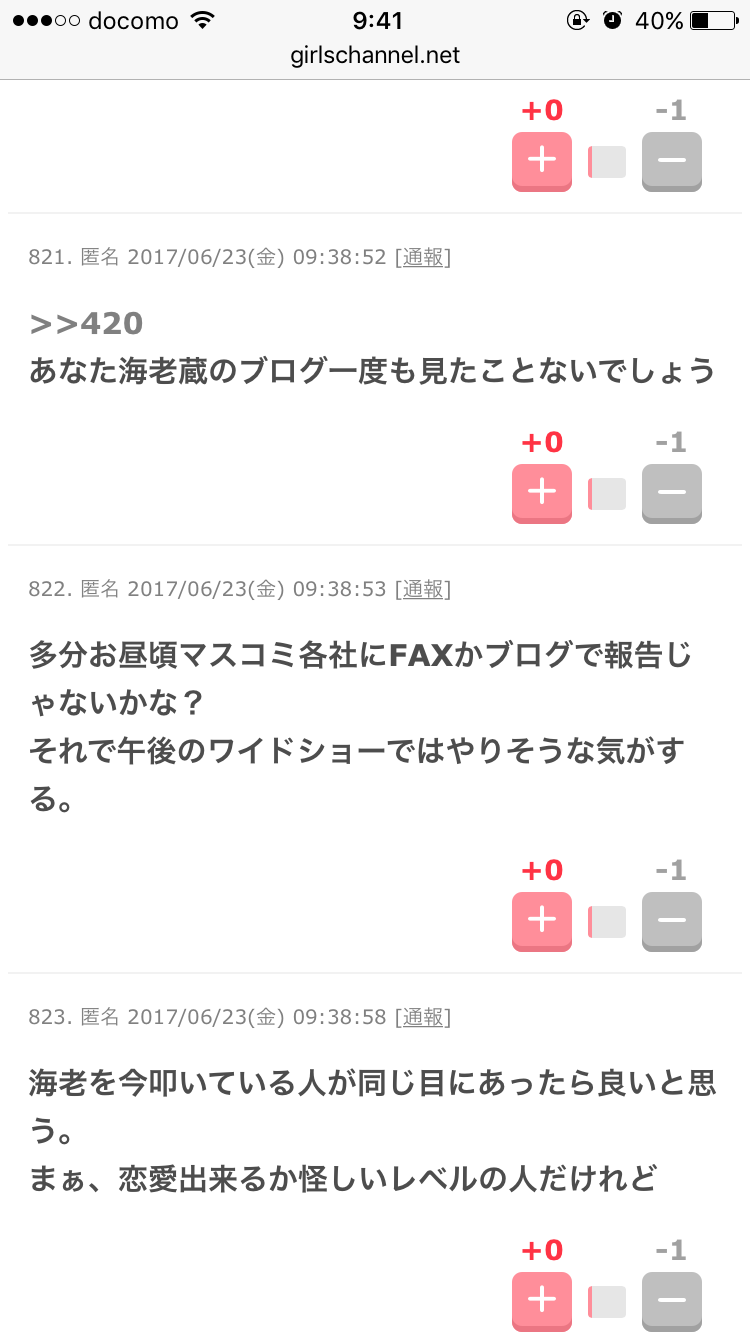Tap the girlschannel.net address bar

[375, 55]
